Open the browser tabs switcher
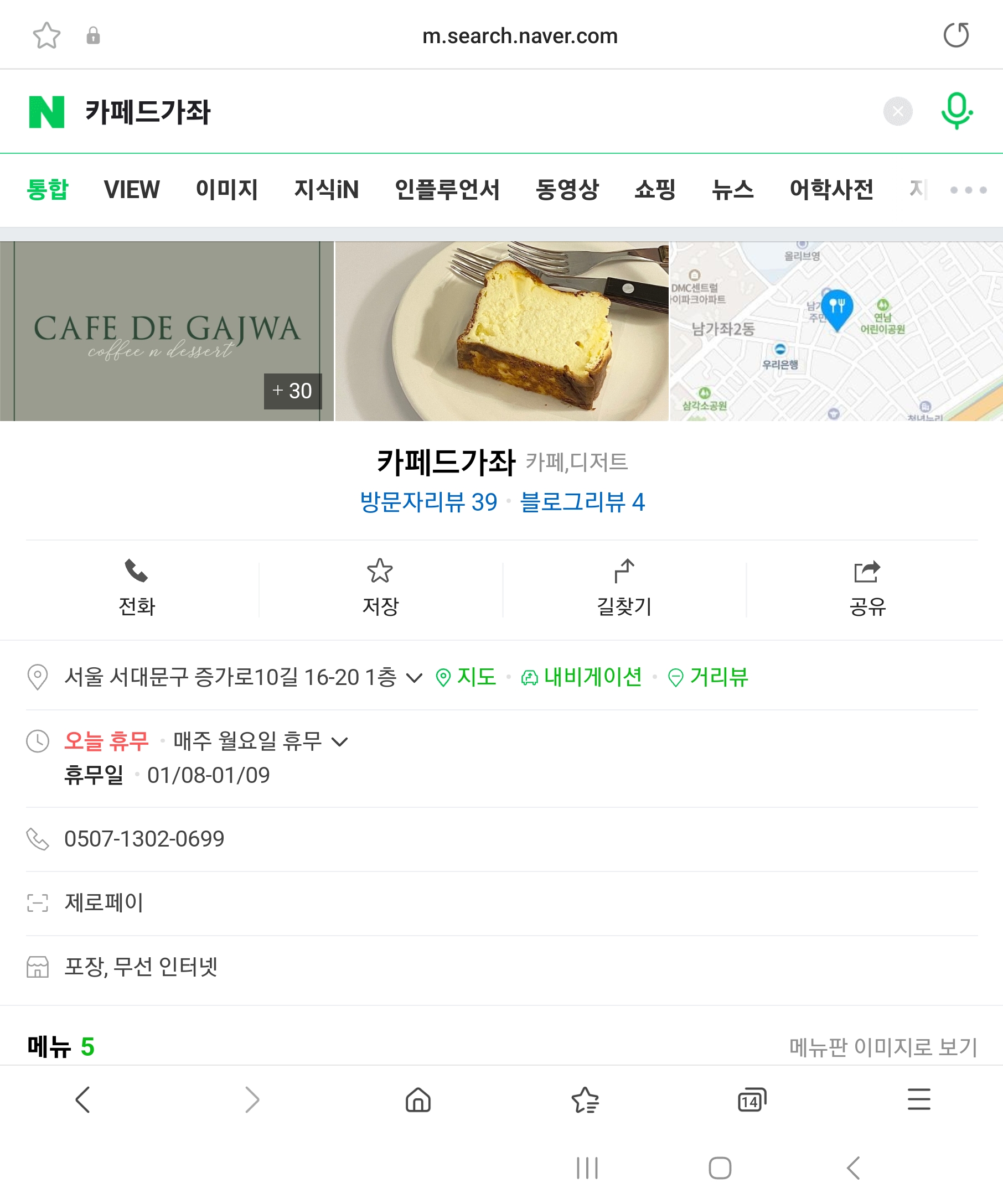Screen dimensions: 1003x1204 point(752,1099)
